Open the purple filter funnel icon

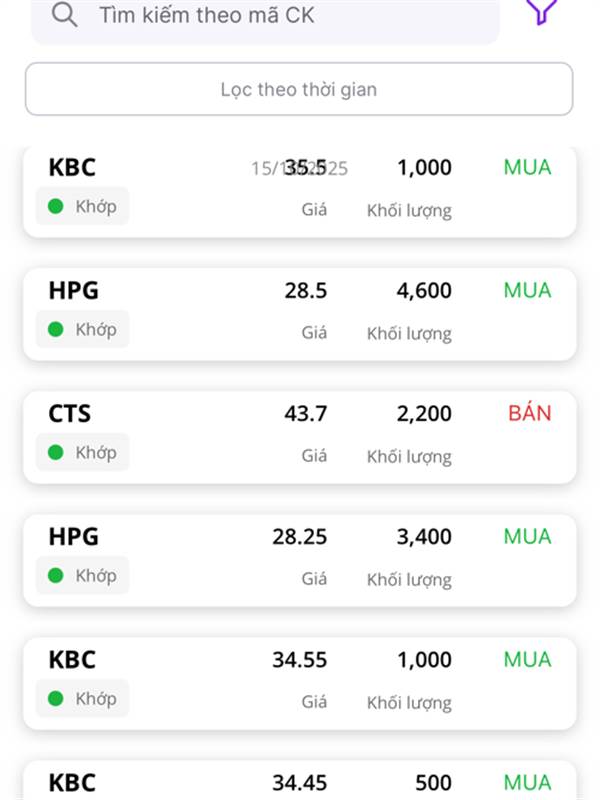click(x=541, y=10)
